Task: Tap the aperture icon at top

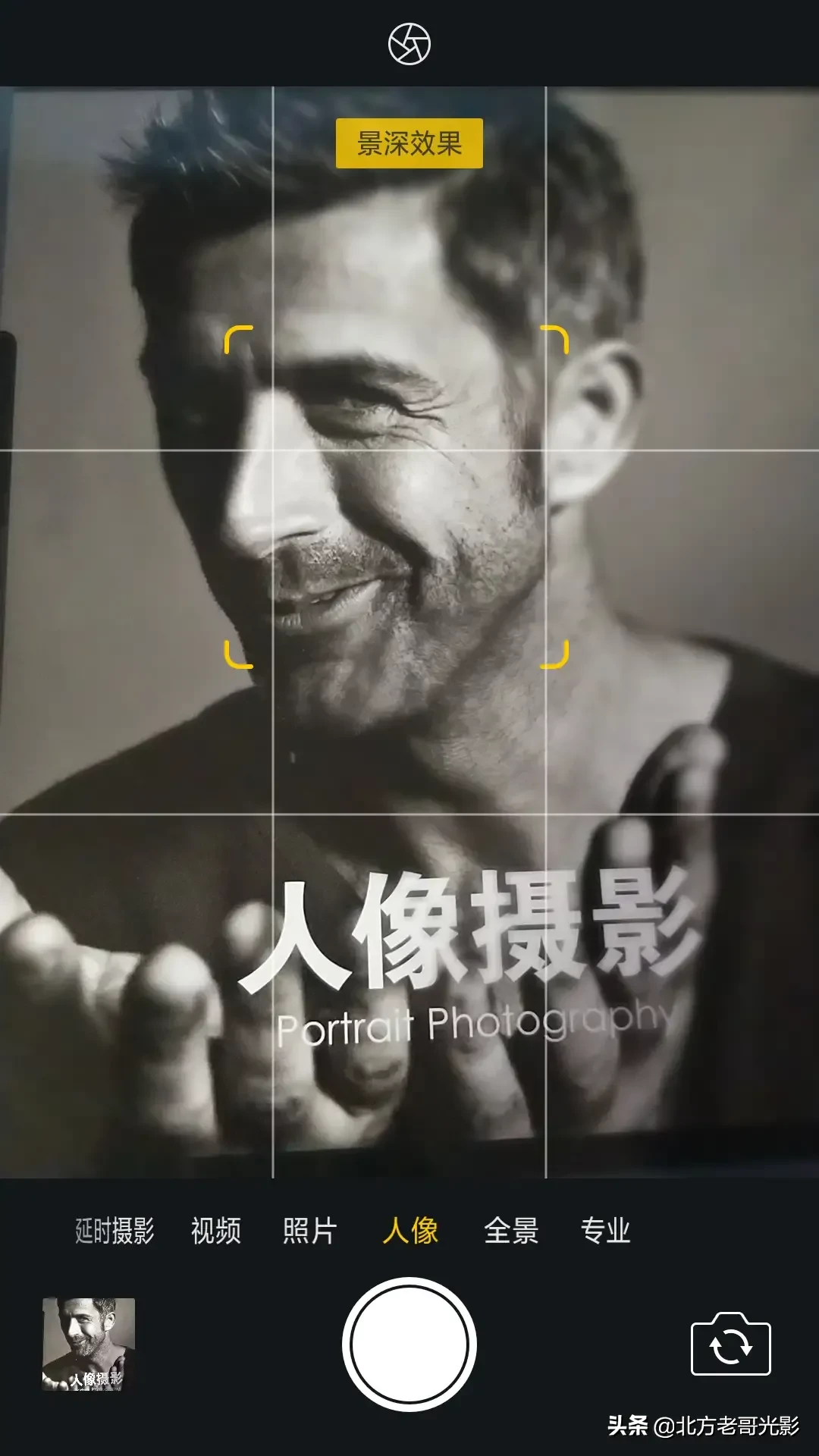Action: [x=409, y=44]
